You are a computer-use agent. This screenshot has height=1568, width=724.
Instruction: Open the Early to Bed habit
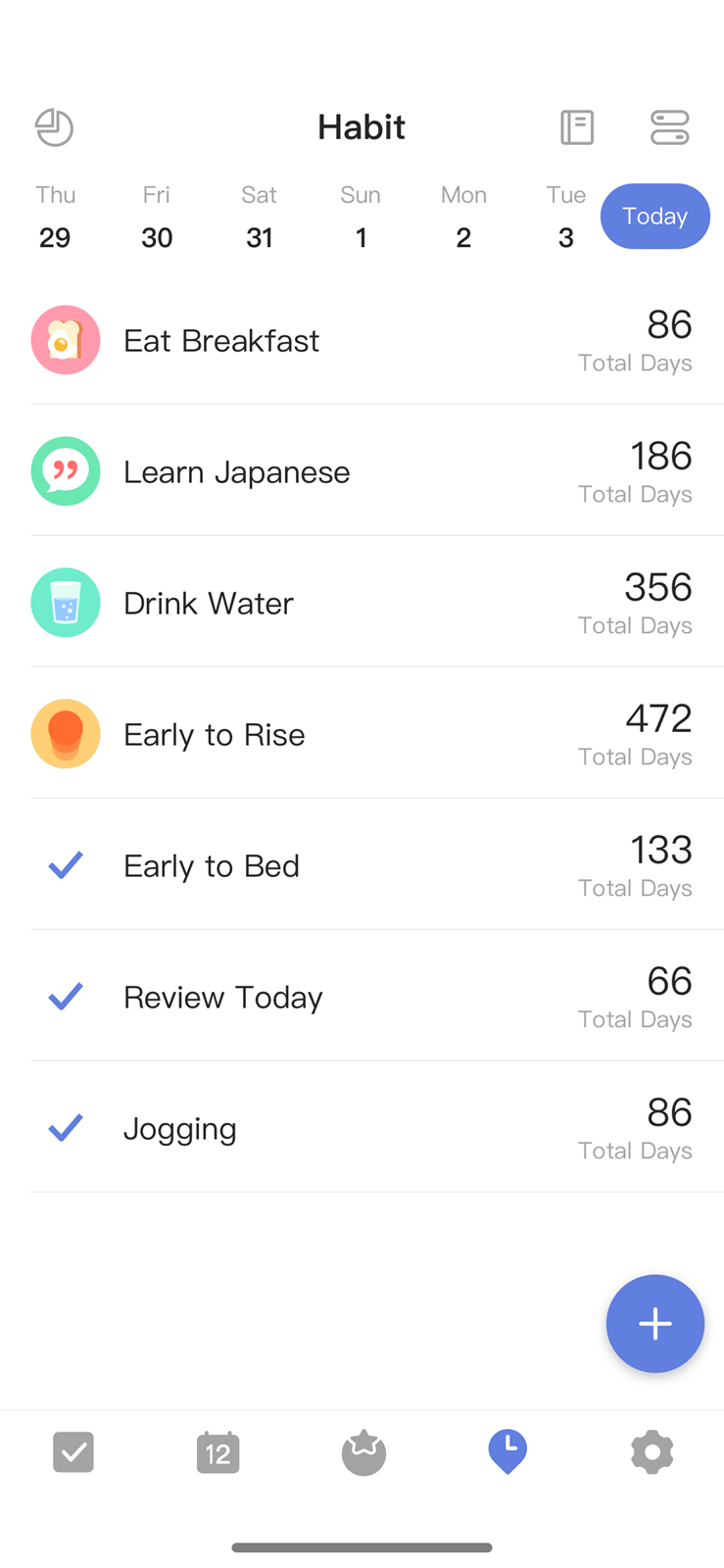pyautogui.click(x=377, y=865)
